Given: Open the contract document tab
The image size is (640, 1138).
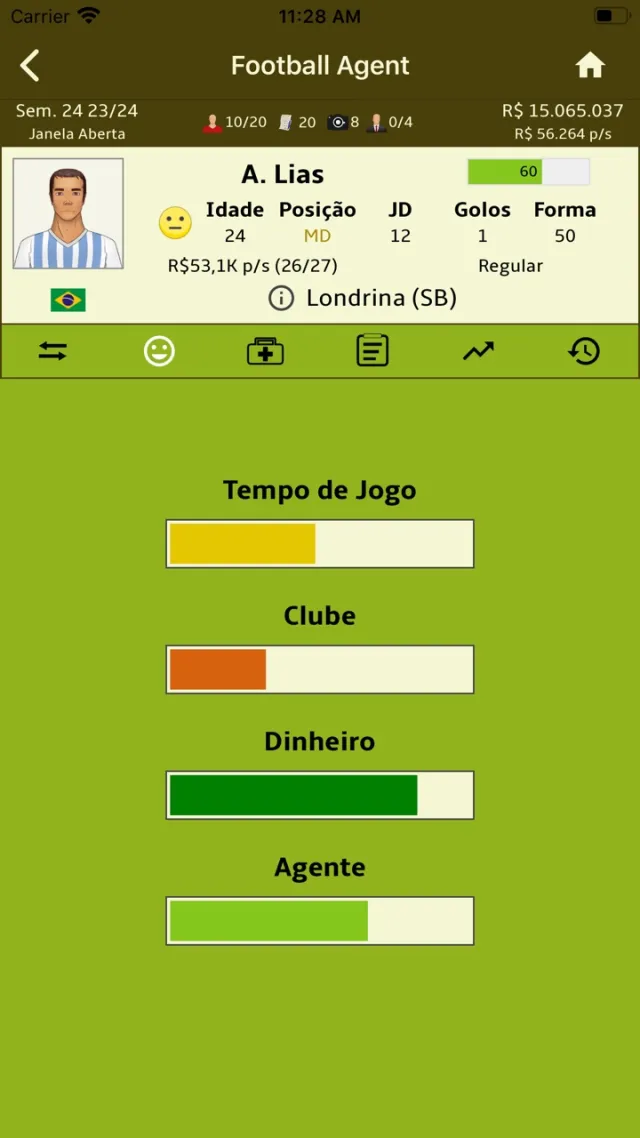Looking at the screenshot, I should point(372,351).
